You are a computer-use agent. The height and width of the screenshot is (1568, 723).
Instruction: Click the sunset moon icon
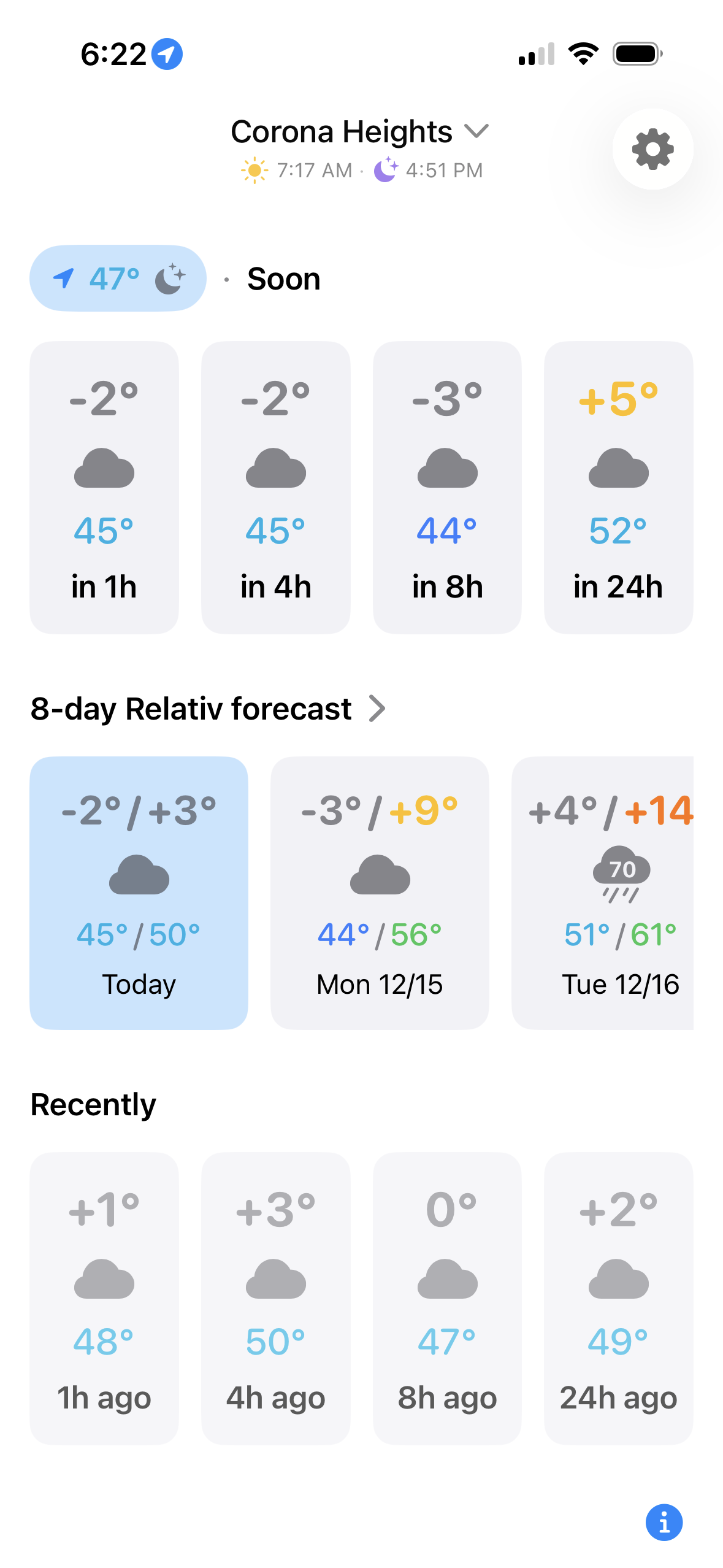pyautogui.click(x=386, y=170)
